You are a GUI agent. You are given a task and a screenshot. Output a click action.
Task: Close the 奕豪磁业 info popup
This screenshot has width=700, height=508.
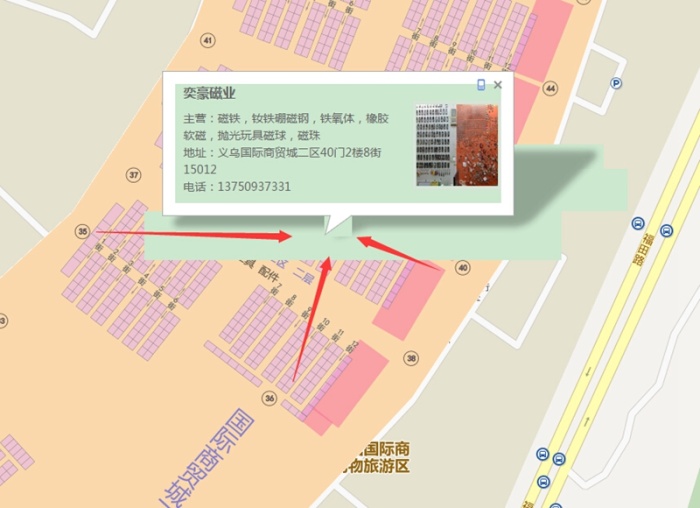tap(498, 86)
